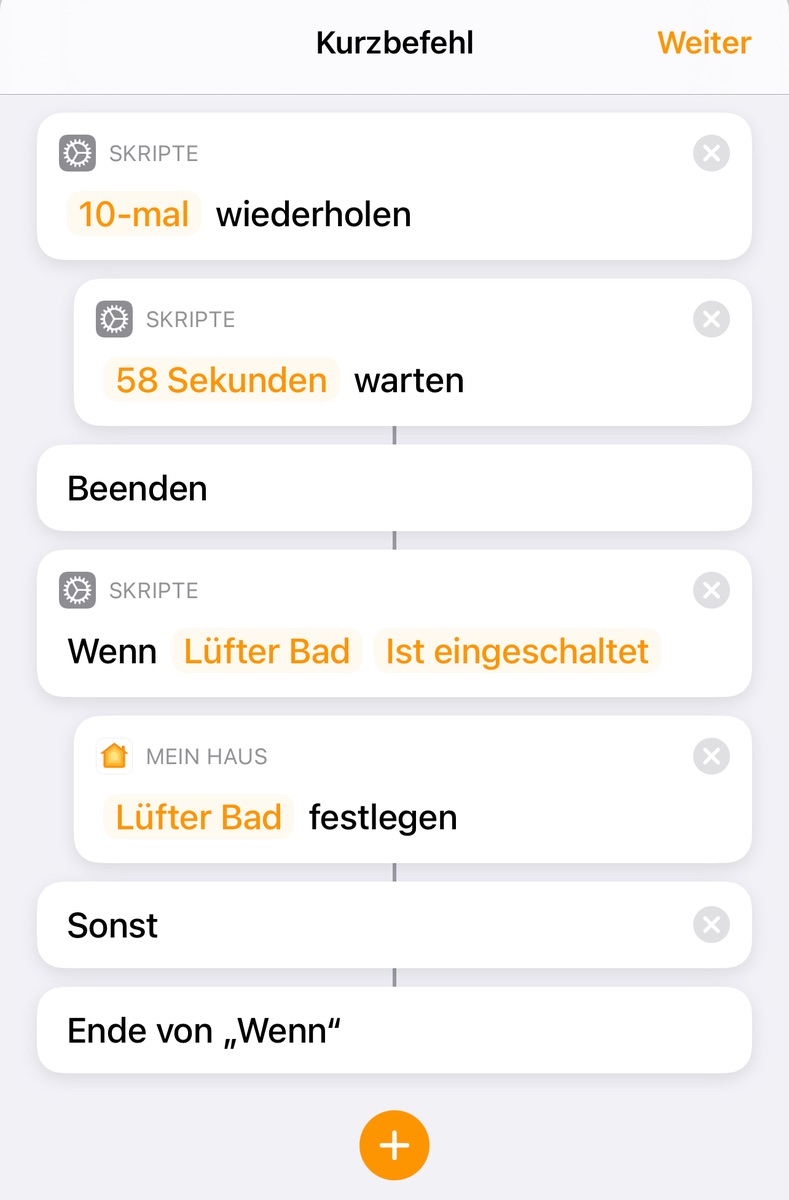Change the Ist eingeschaltet condition

click(517, 652)
